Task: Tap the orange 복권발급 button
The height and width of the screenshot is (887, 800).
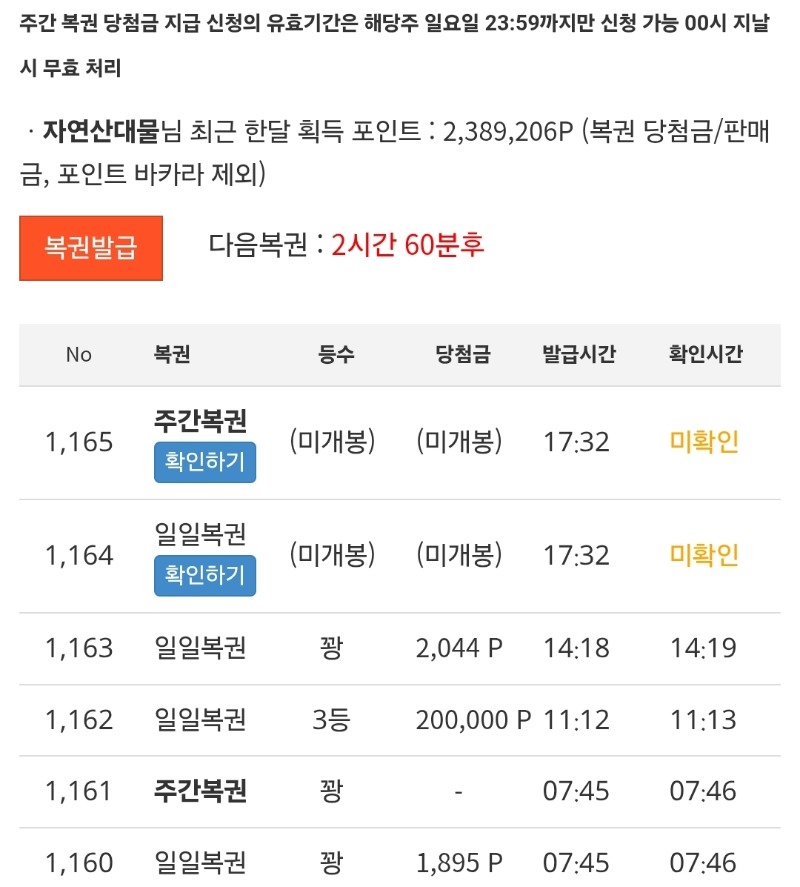Action: (x=91, y=248)
